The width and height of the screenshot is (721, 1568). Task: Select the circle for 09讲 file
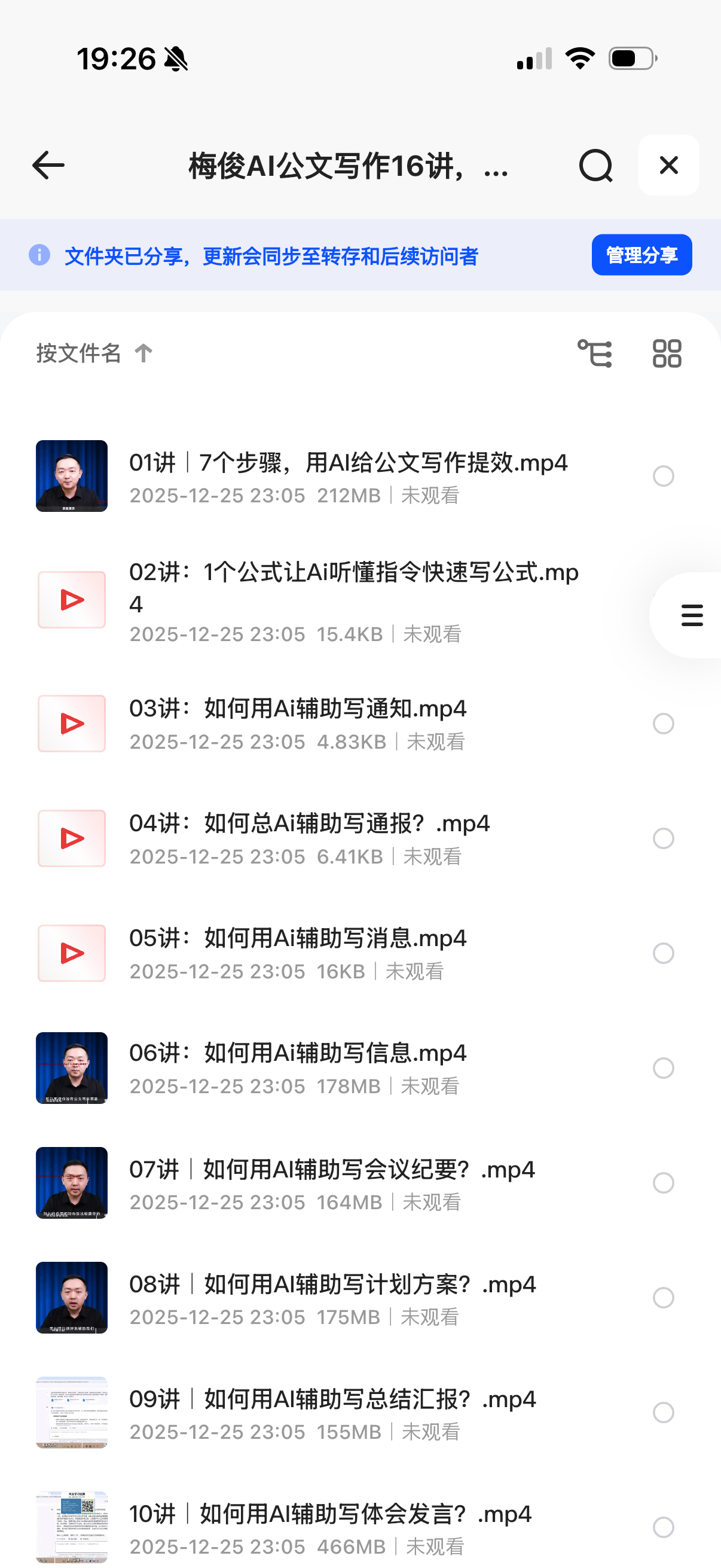pos(663,1413)
